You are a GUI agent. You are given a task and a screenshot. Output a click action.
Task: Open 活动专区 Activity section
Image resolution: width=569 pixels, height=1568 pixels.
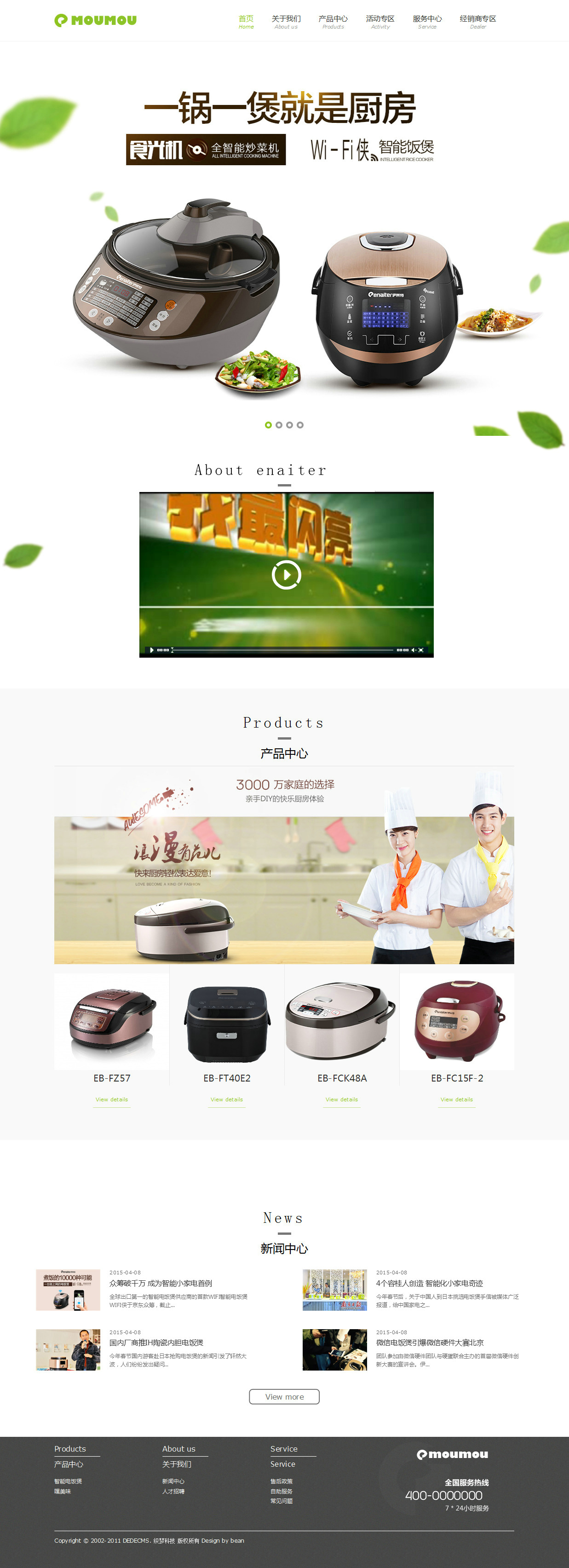(380, 21)
